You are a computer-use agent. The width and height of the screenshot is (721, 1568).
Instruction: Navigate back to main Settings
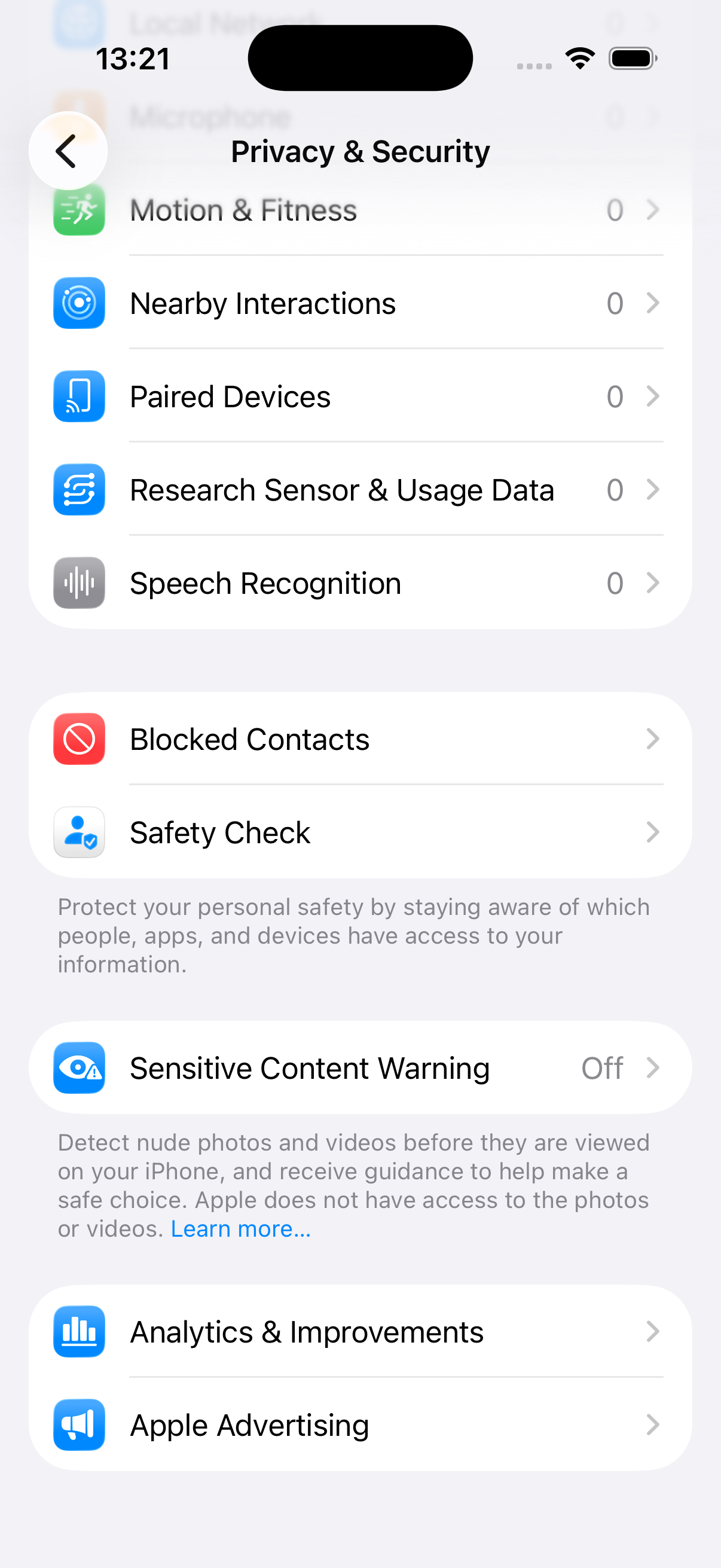pyautogui.click(x=68, y=150)
